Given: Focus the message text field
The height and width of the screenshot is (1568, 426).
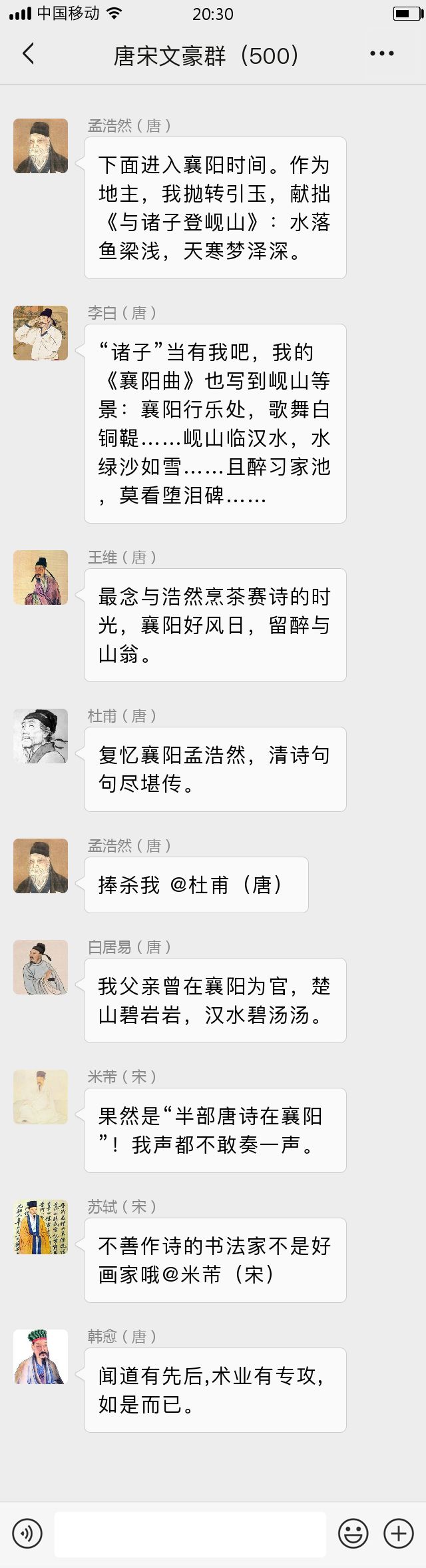Looking at the screenshot, I should (190, 1533).
